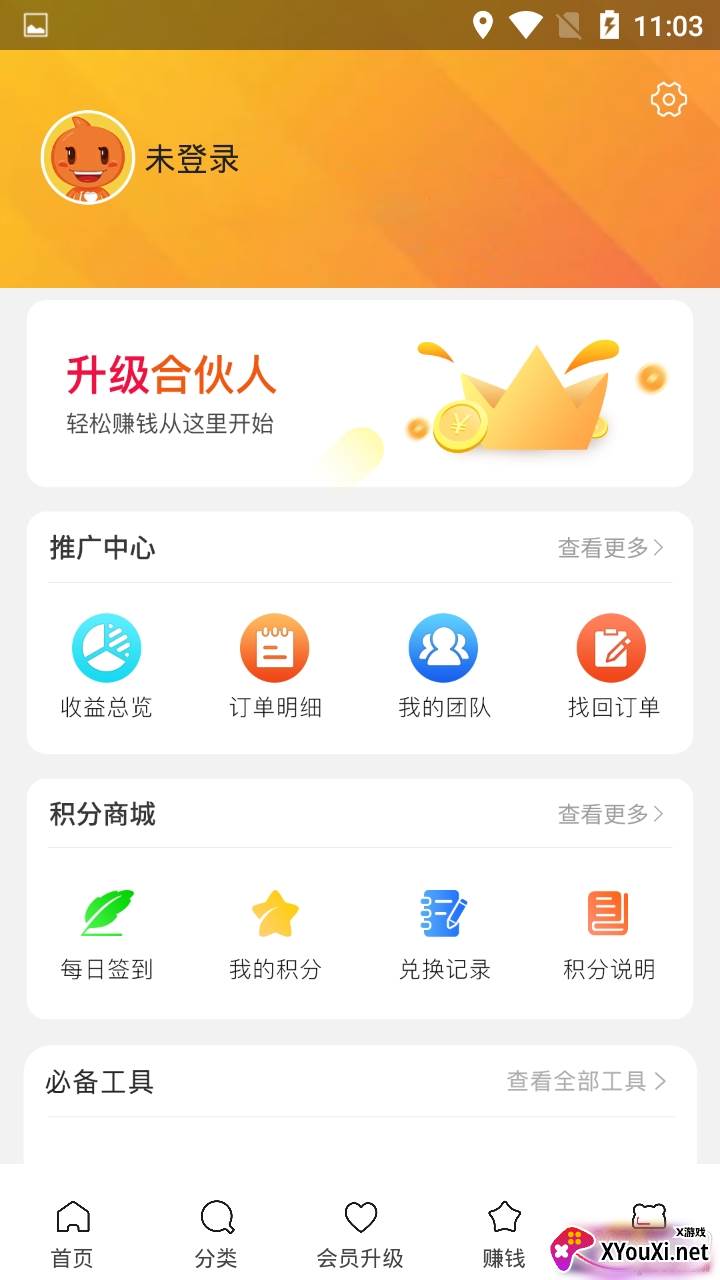Tap the 未登录 avatar to log in
The height and width of the screenshot is (1280, 720).
pyautogui.click(x=88, y=158)
